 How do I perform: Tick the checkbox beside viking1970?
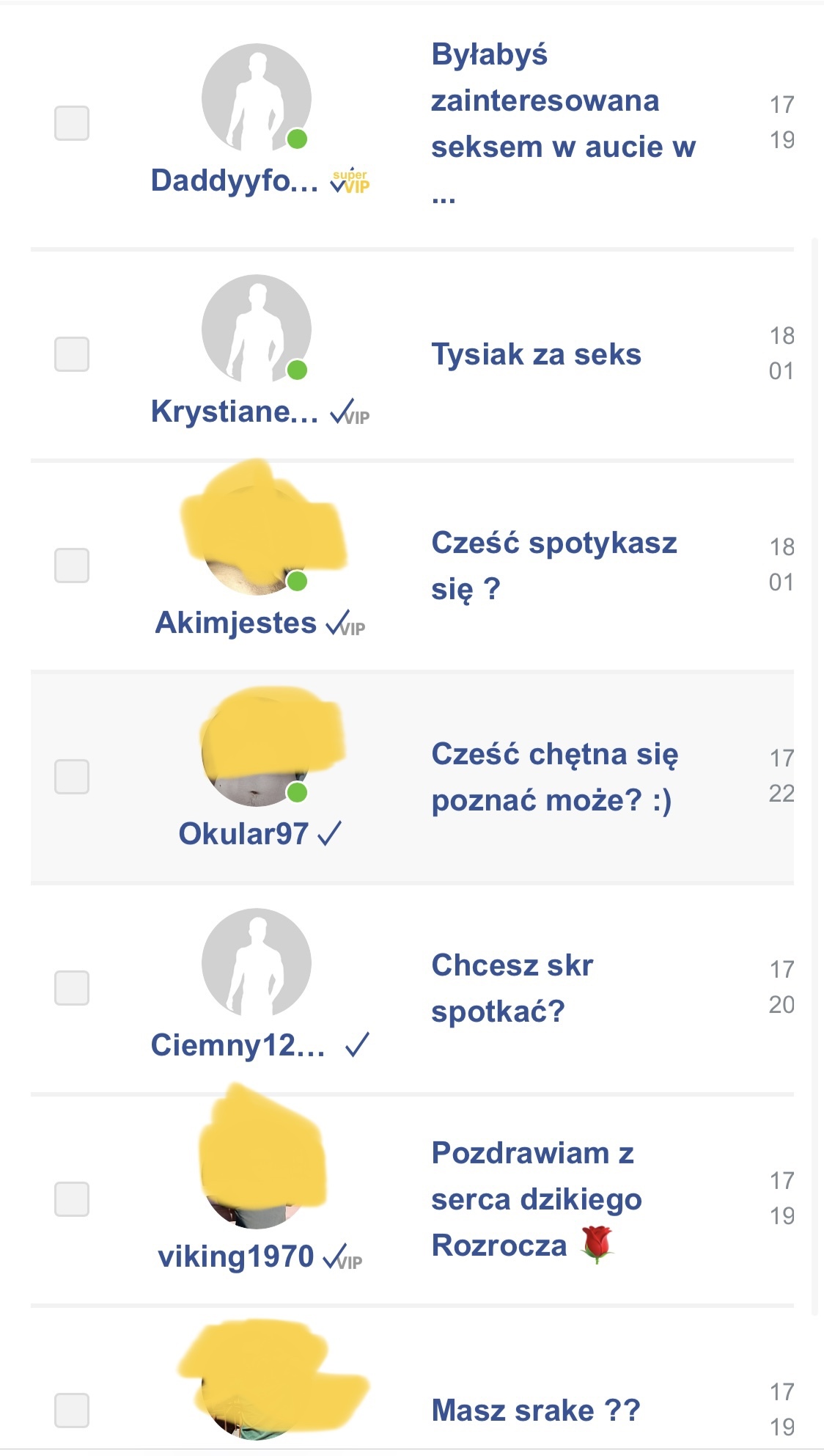coord(72,1199)
